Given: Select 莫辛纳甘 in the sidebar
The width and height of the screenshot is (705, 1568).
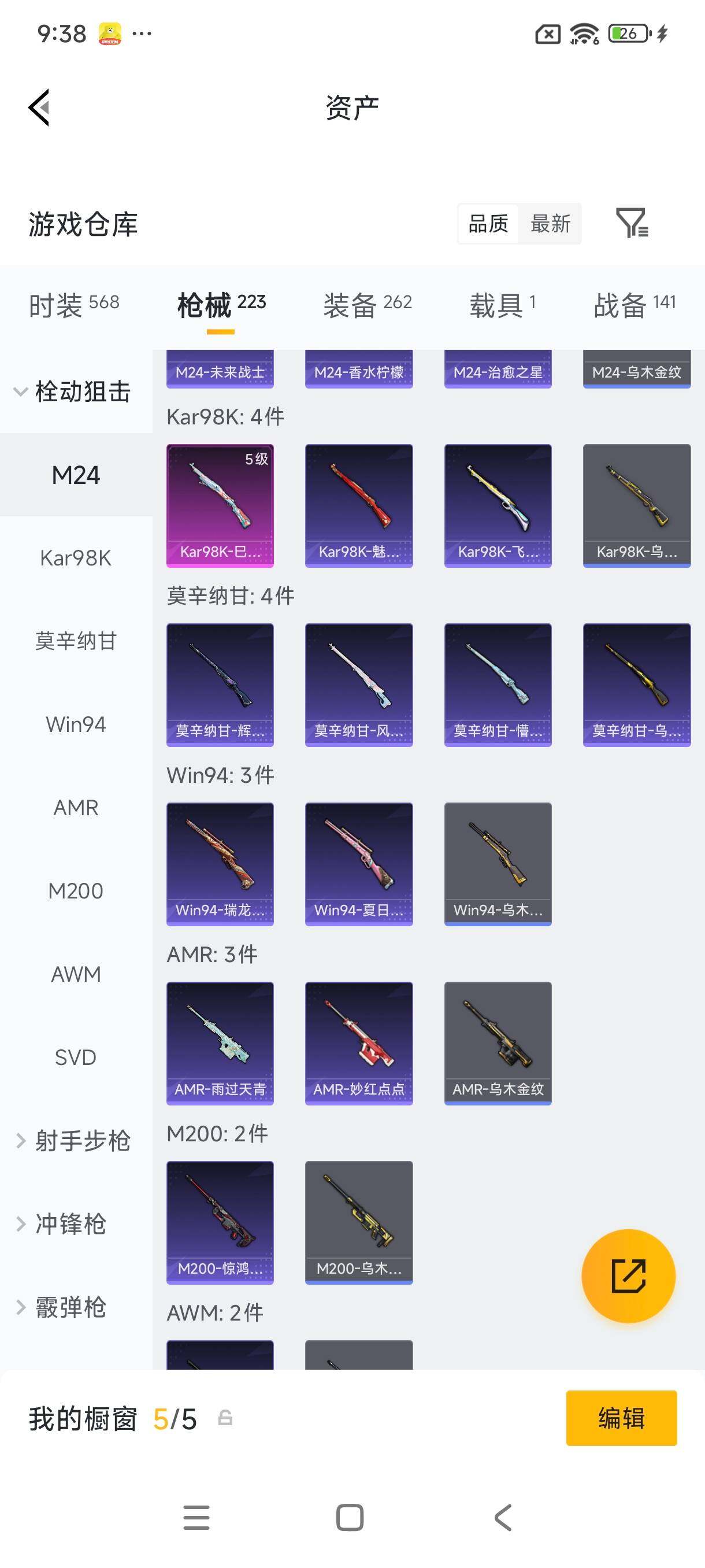Looking at the screenshot, I should coord(76,641).
